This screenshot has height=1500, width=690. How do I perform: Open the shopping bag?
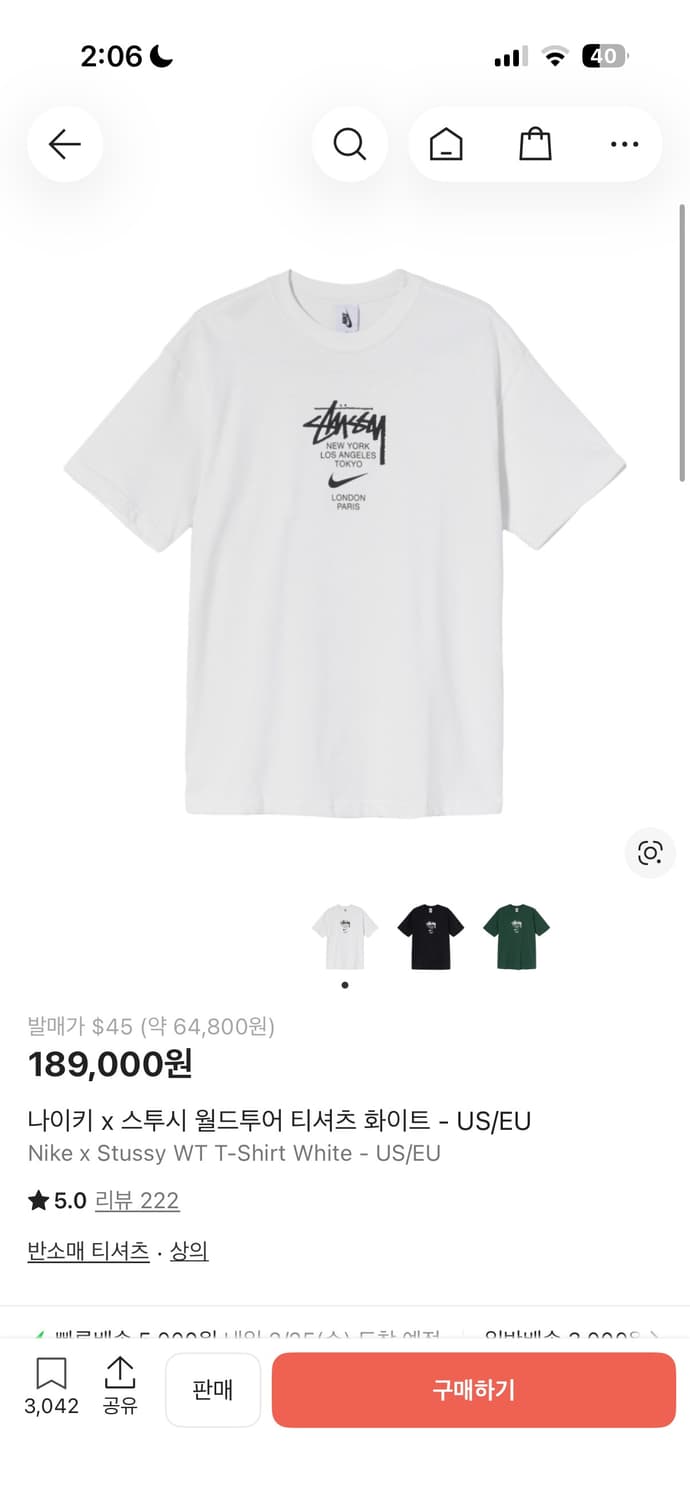click(x=535, y=145)
